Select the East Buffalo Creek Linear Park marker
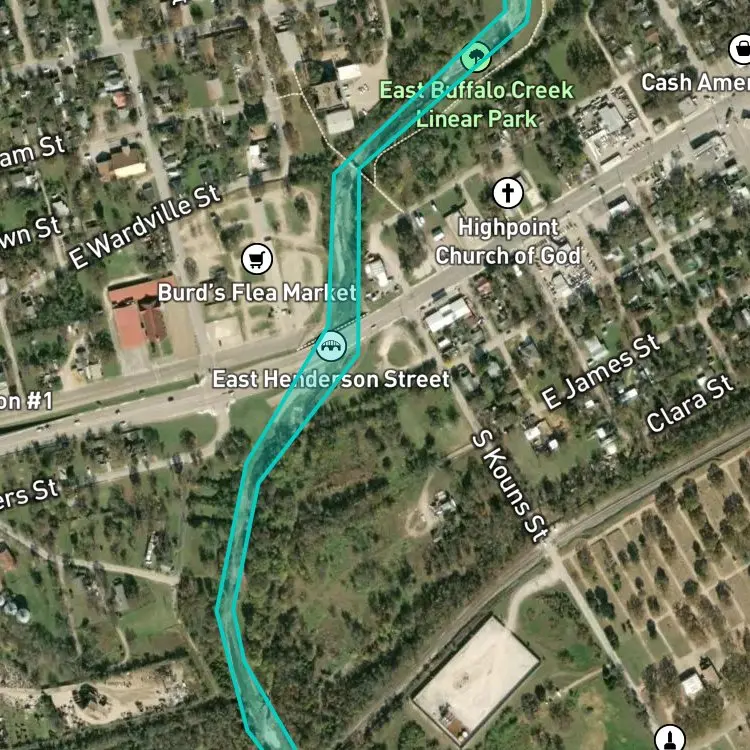This screenshot has height=750, width=750. click(477, 56)
